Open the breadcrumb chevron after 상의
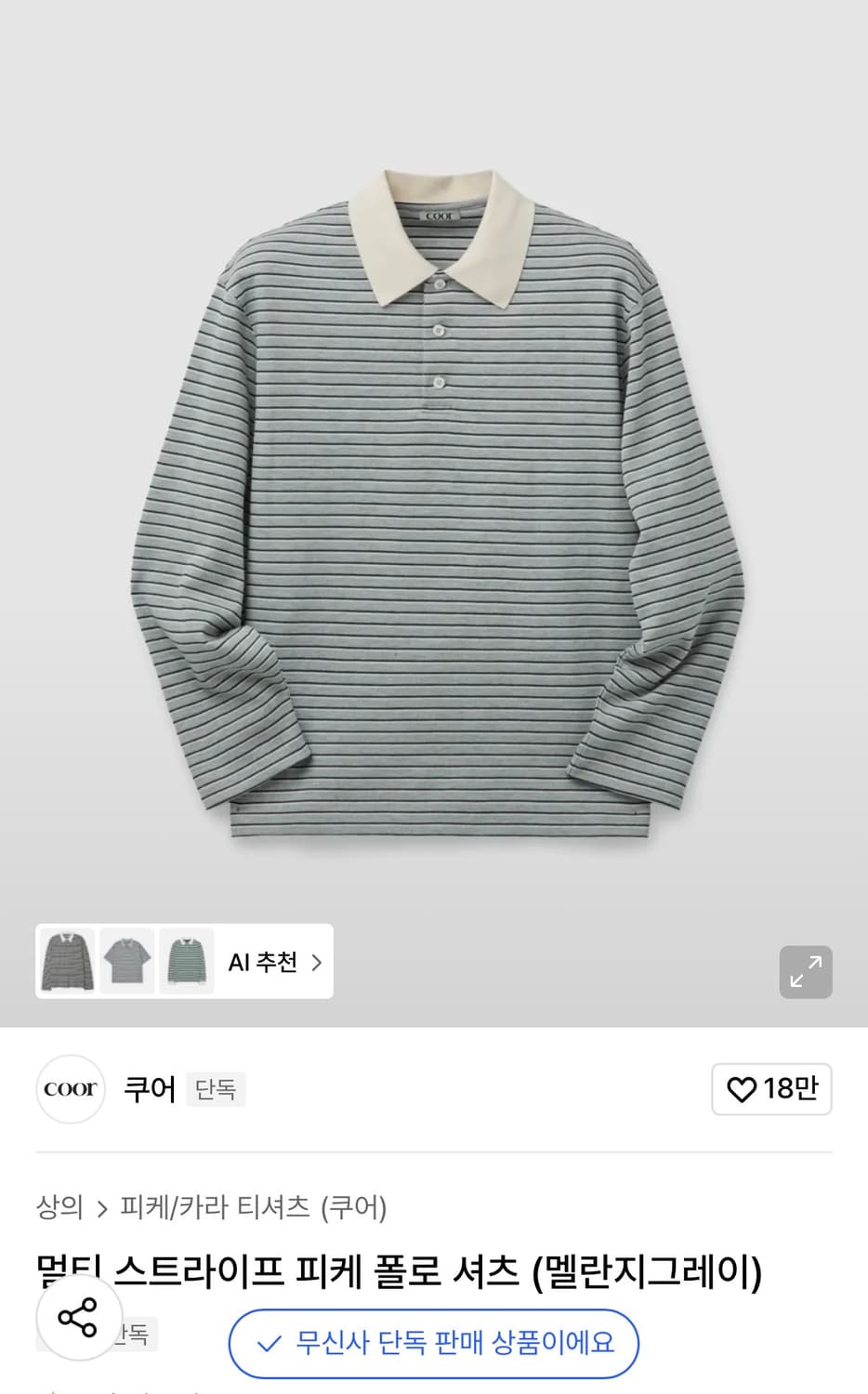Image resolution: width=868 pixels, height=1394 pixels. coord(100,1208)
